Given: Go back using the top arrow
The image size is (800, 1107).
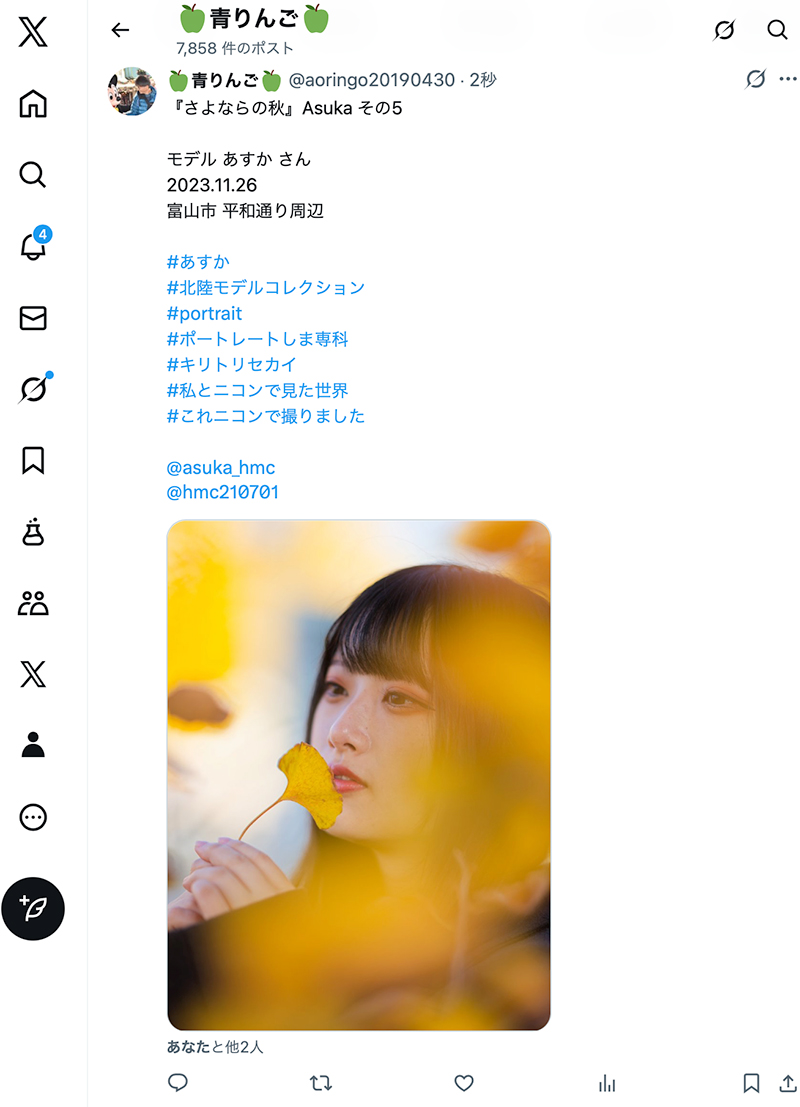Looking at the screenshot, I should pyautogui.click(x=120, y=30).
